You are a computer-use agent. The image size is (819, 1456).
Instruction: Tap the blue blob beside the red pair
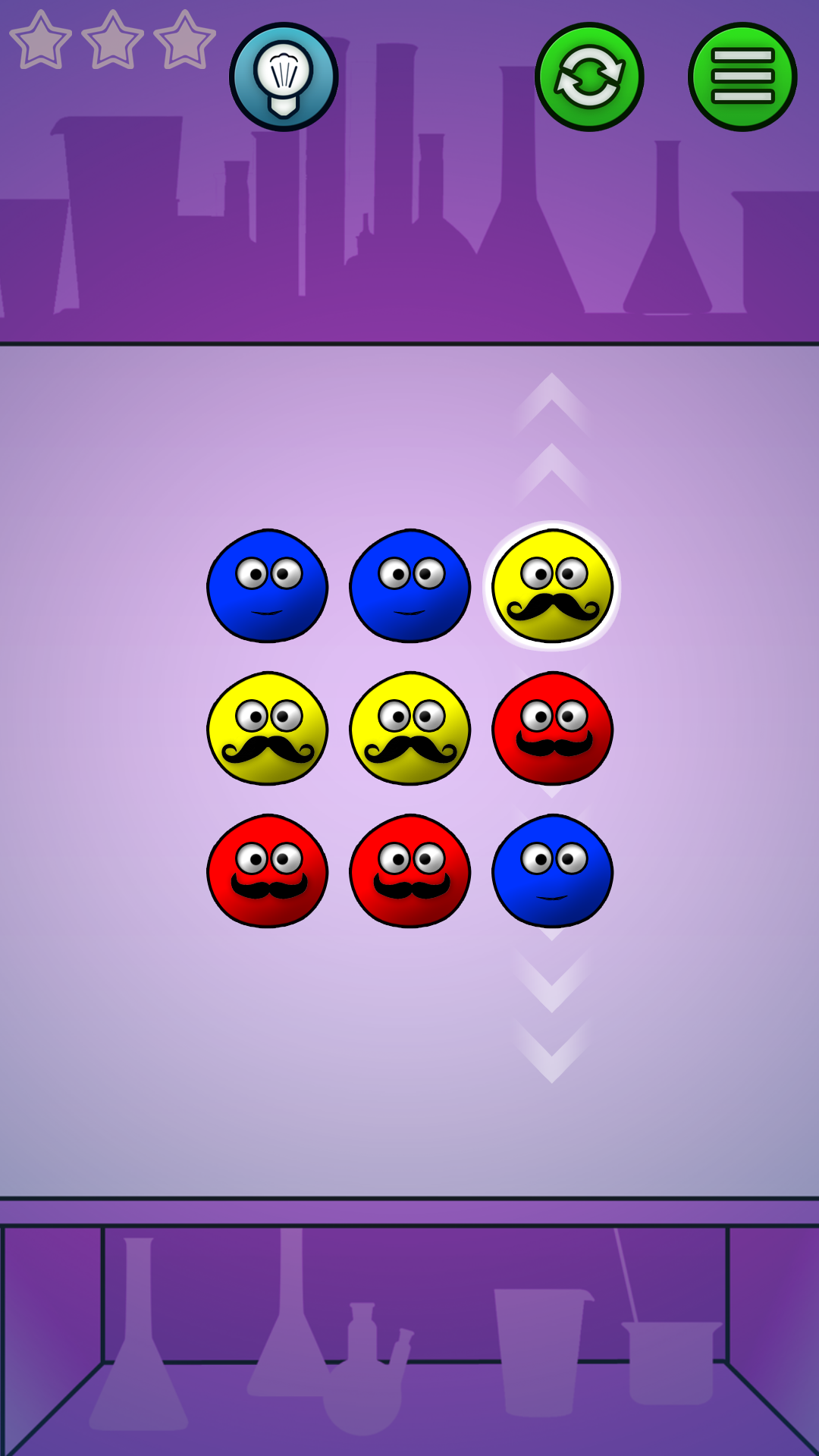(552, 871)
